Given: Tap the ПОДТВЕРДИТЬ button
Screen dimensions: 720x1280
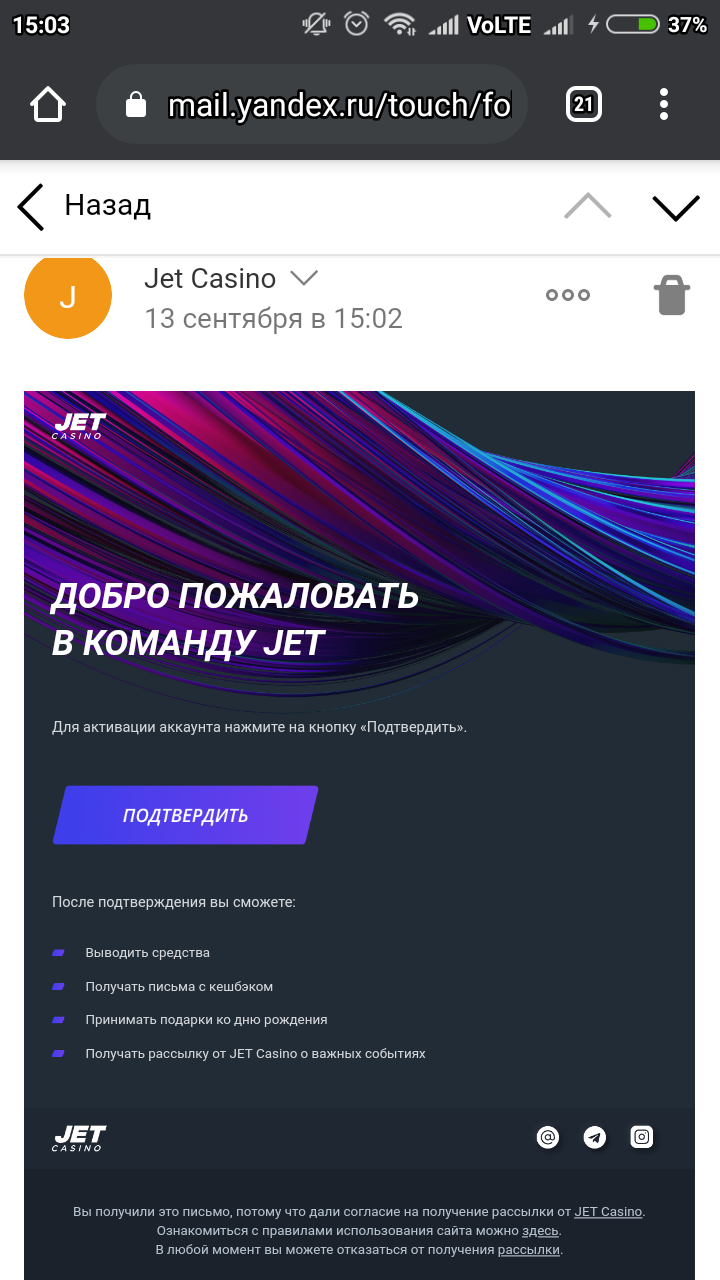Looking at the screenshot, I should click(185, 815).
